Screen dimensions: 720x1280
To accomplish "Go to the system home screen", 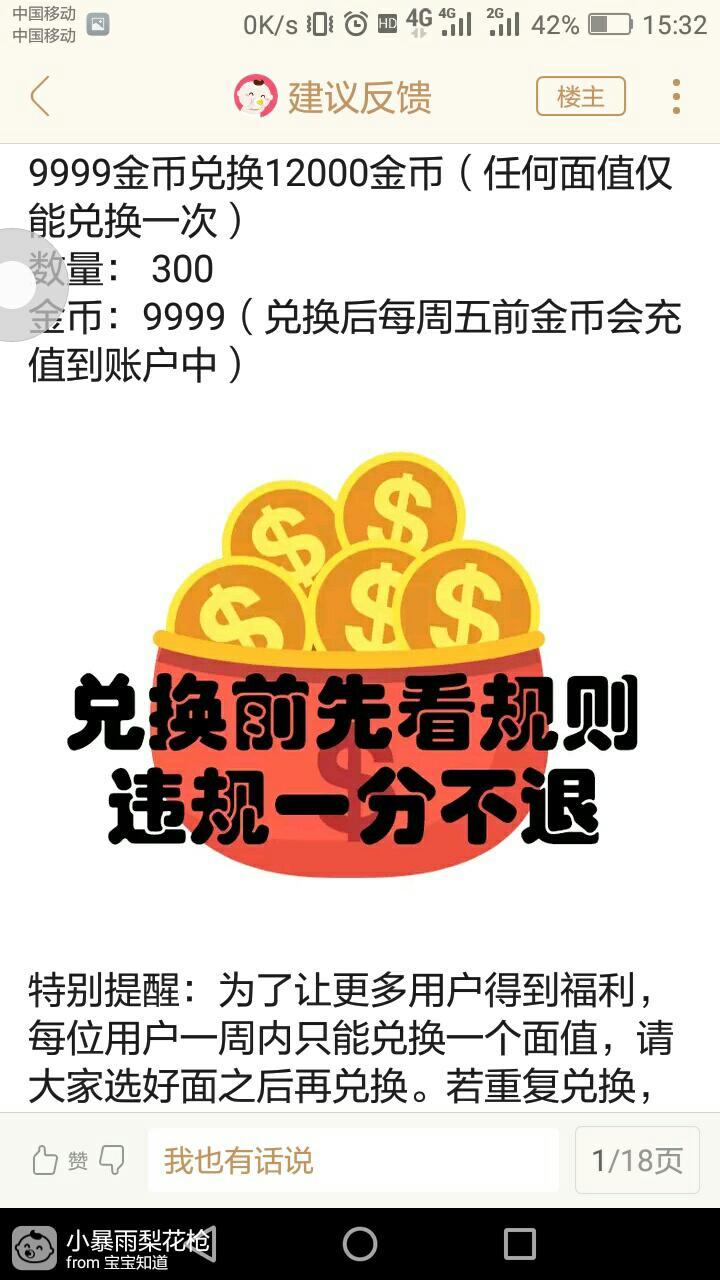I will (360, 1244).
